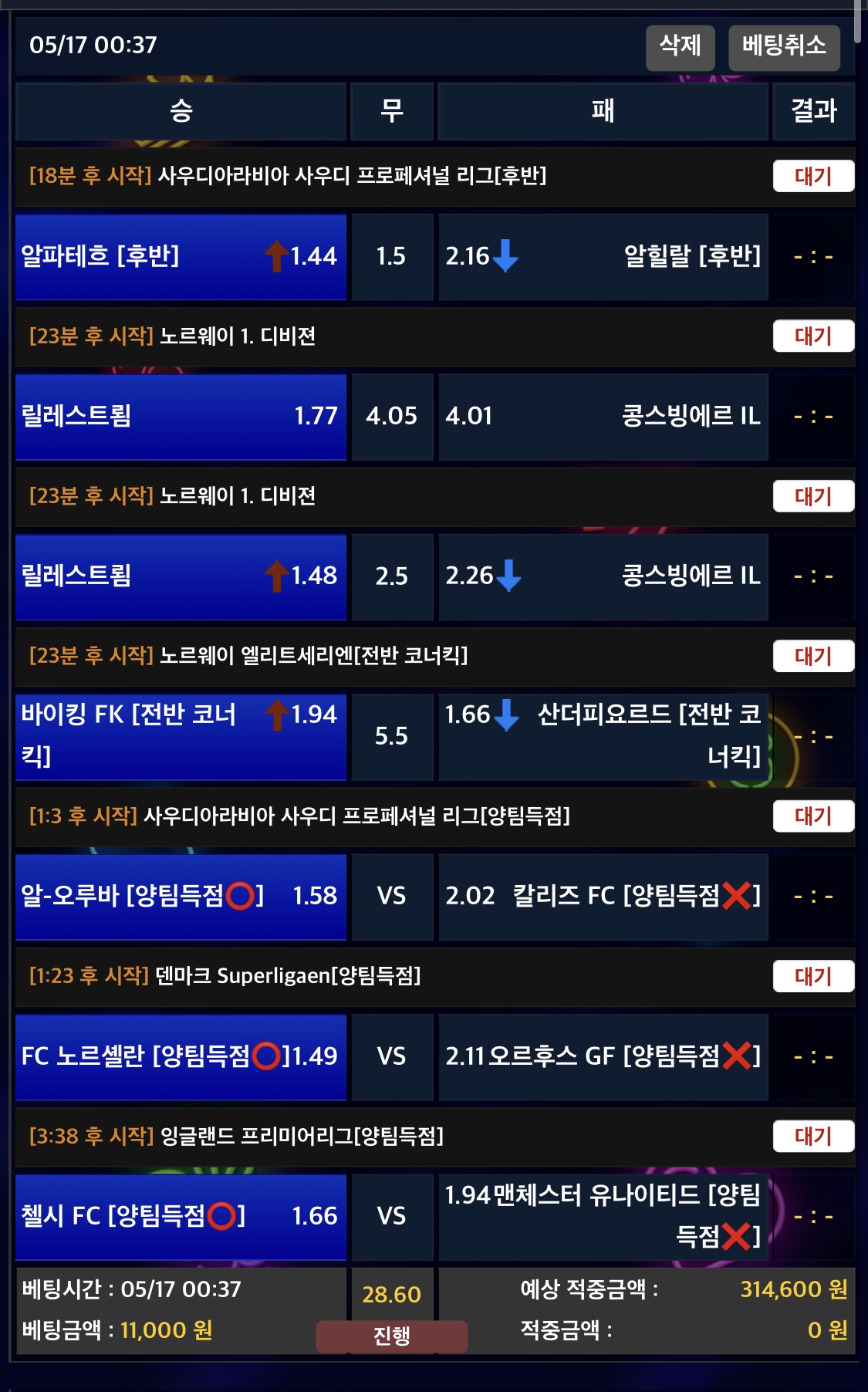
Task: Cancel the bet with 베팅취소
Action: pyautogui.click(x=783, y=46)
